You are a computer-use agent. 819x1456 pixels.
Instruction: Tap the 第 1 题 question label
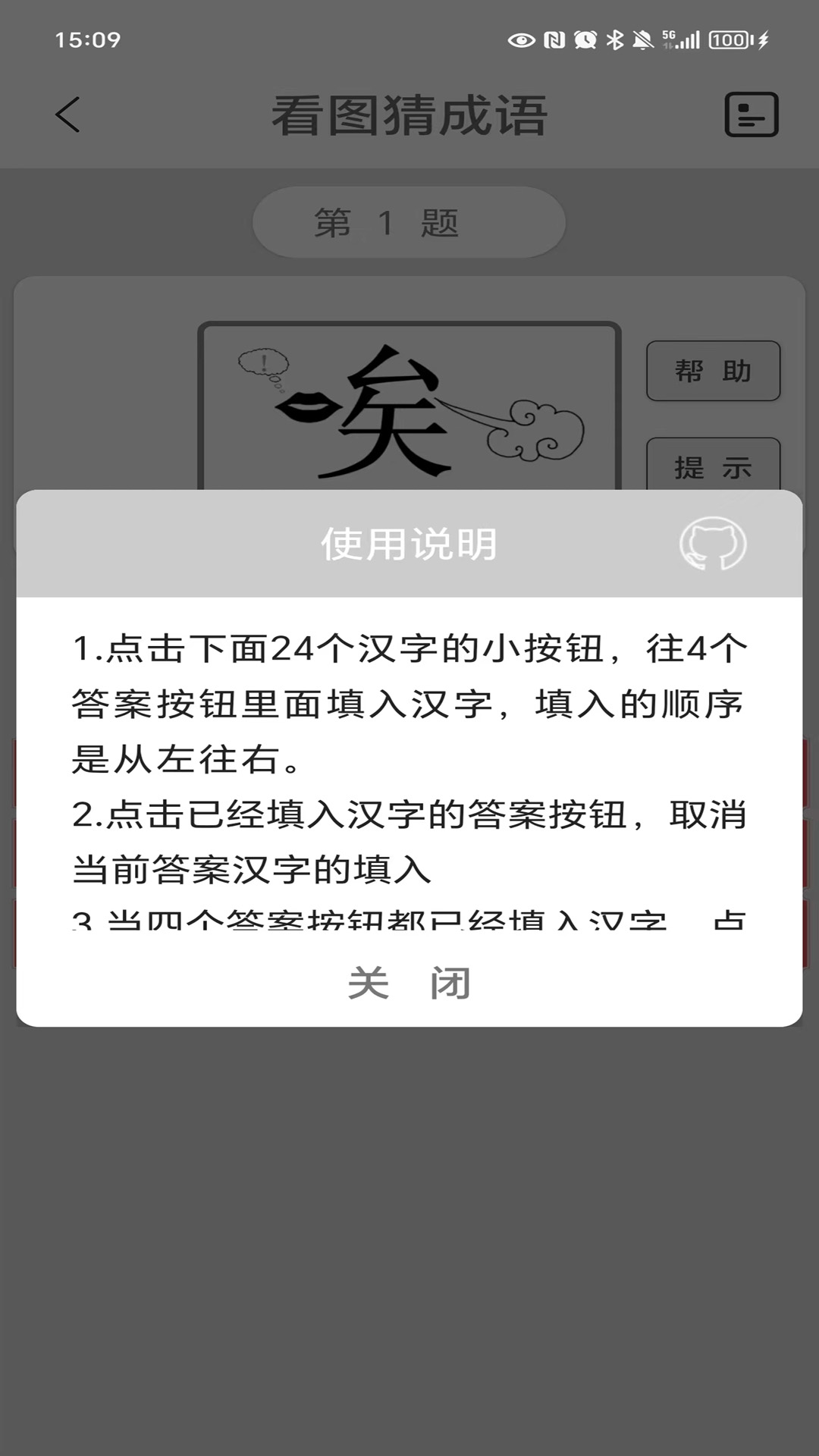tap(408, 221)
